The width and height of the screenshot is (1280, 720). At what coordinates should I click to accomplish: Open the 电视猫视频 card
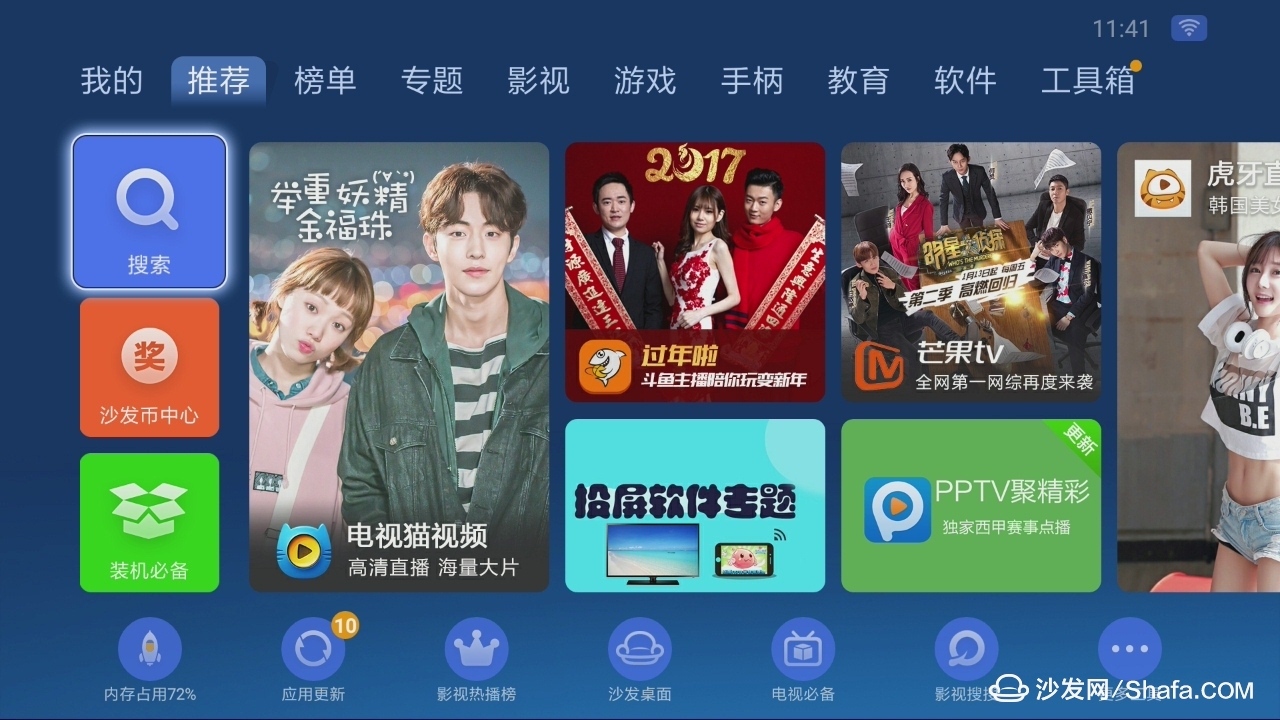click(x=399, y=367)
